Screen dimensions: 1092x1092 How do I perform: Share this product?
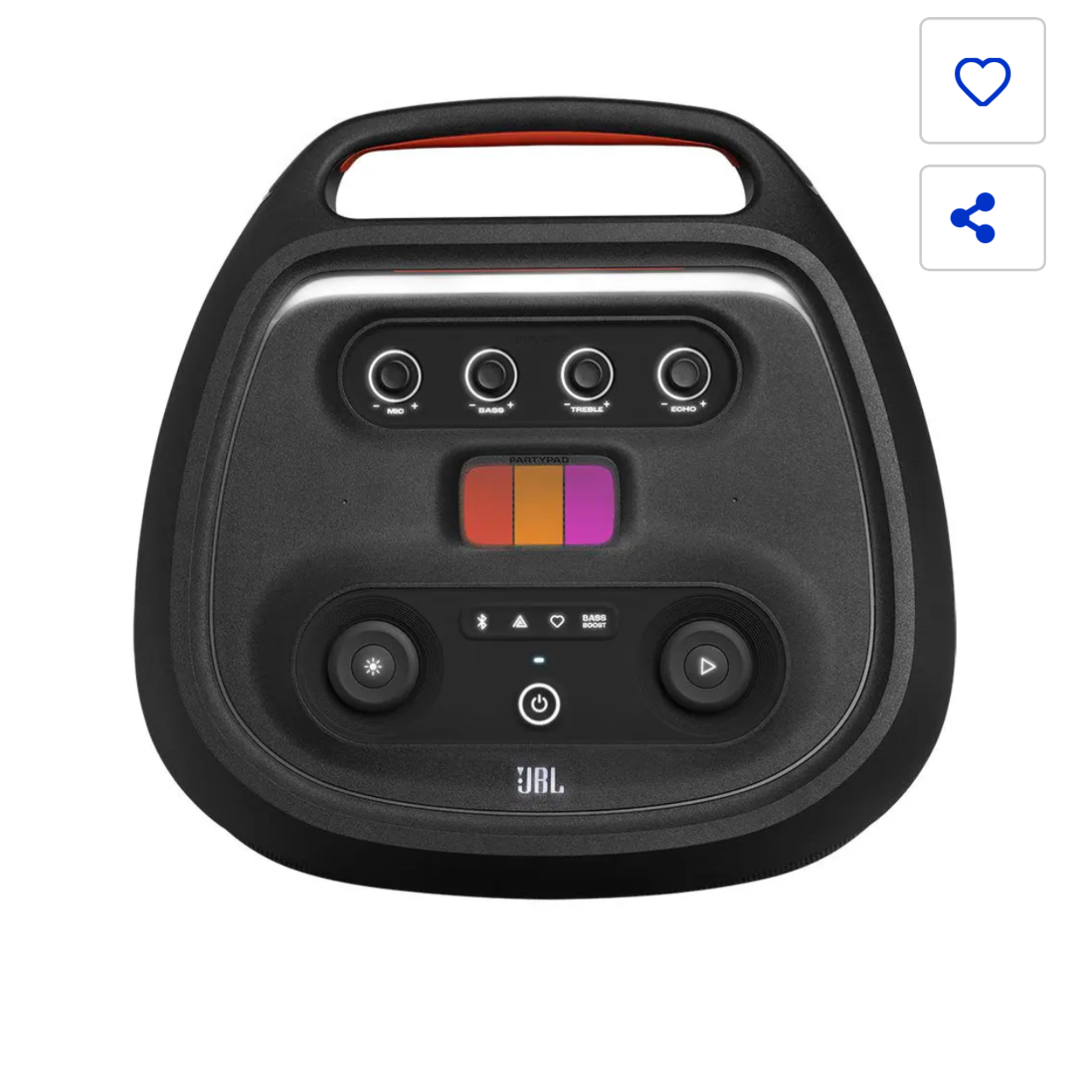click(x=982, y=218)
